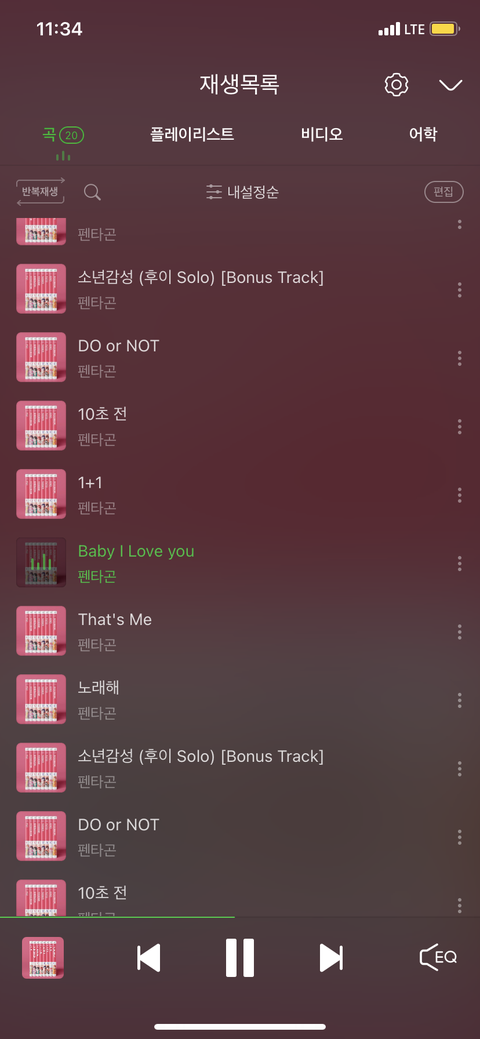The image size is (480, 1039).
Task: Skip to the next track
Action: point(331,958)
